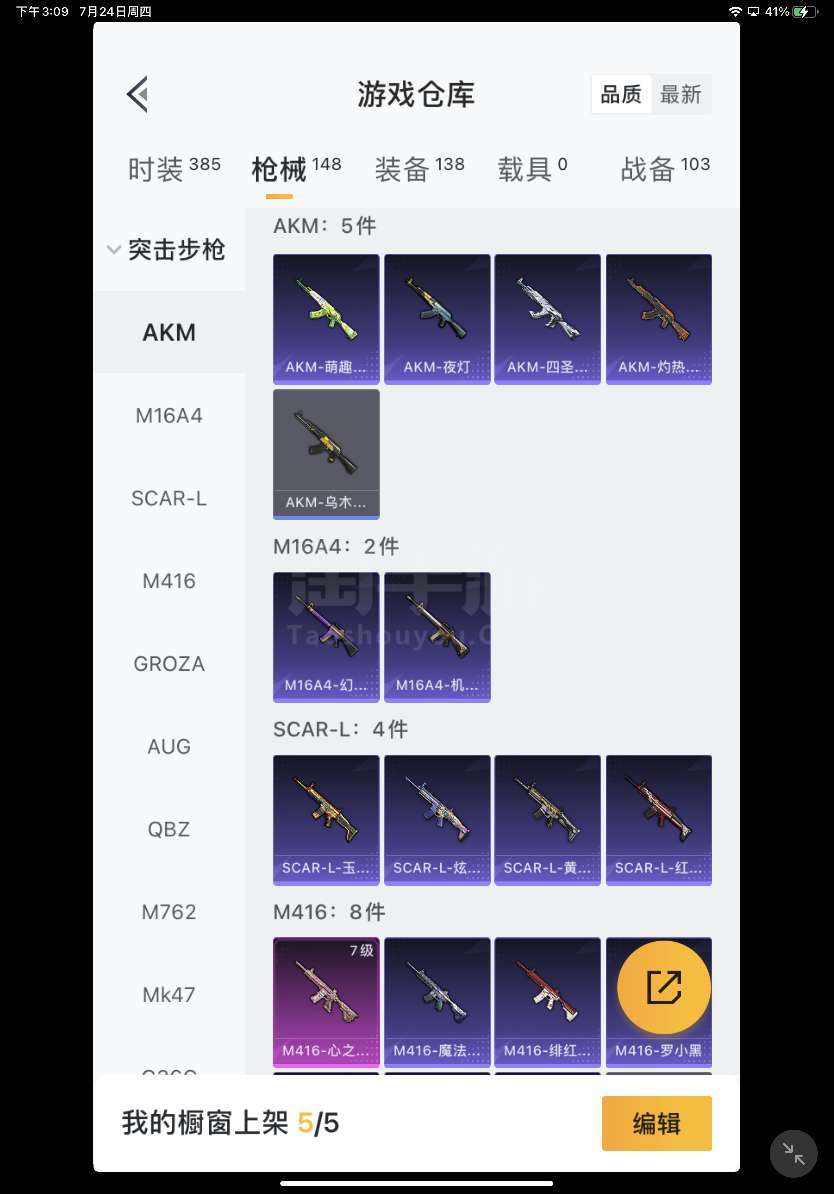Viewport: 834px width, 1194px height.
Task: Open the AKM-夜灯 skin tile
Action: point(437,318)
